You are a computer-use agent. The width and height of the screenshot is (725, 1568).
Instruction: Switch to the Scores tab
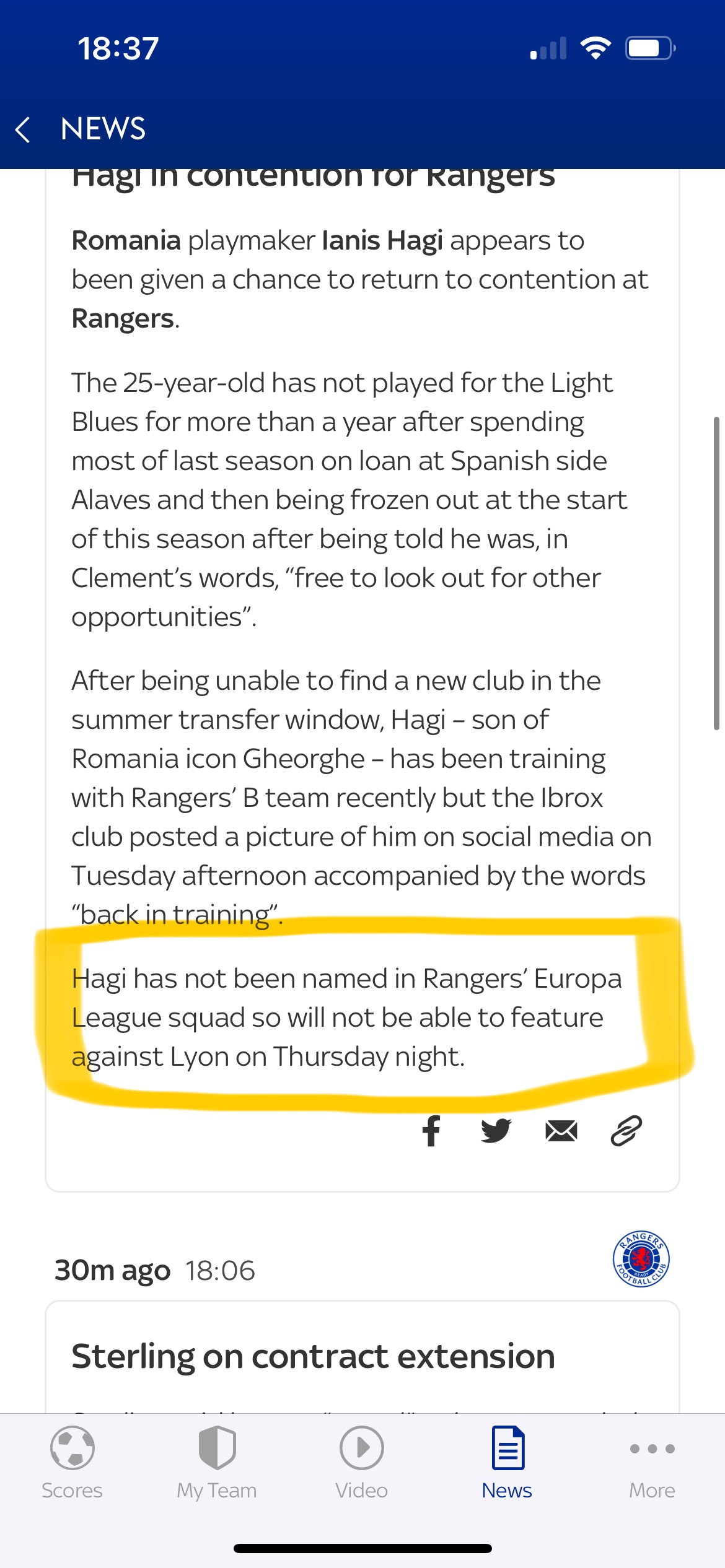(x=72, y=1463)
